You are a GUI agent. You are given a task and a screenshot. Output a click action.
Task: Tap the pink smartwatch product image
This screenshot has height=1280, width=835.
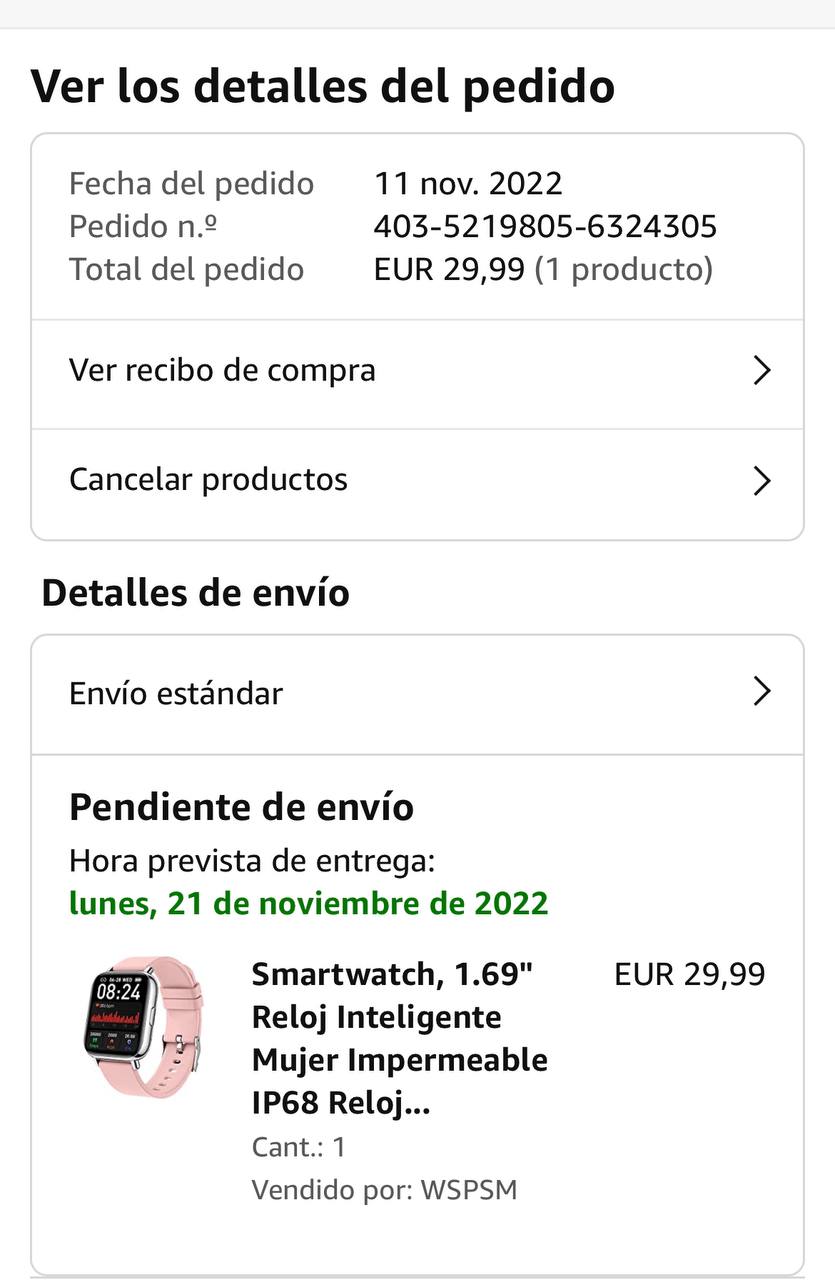tap(142, 1026)
